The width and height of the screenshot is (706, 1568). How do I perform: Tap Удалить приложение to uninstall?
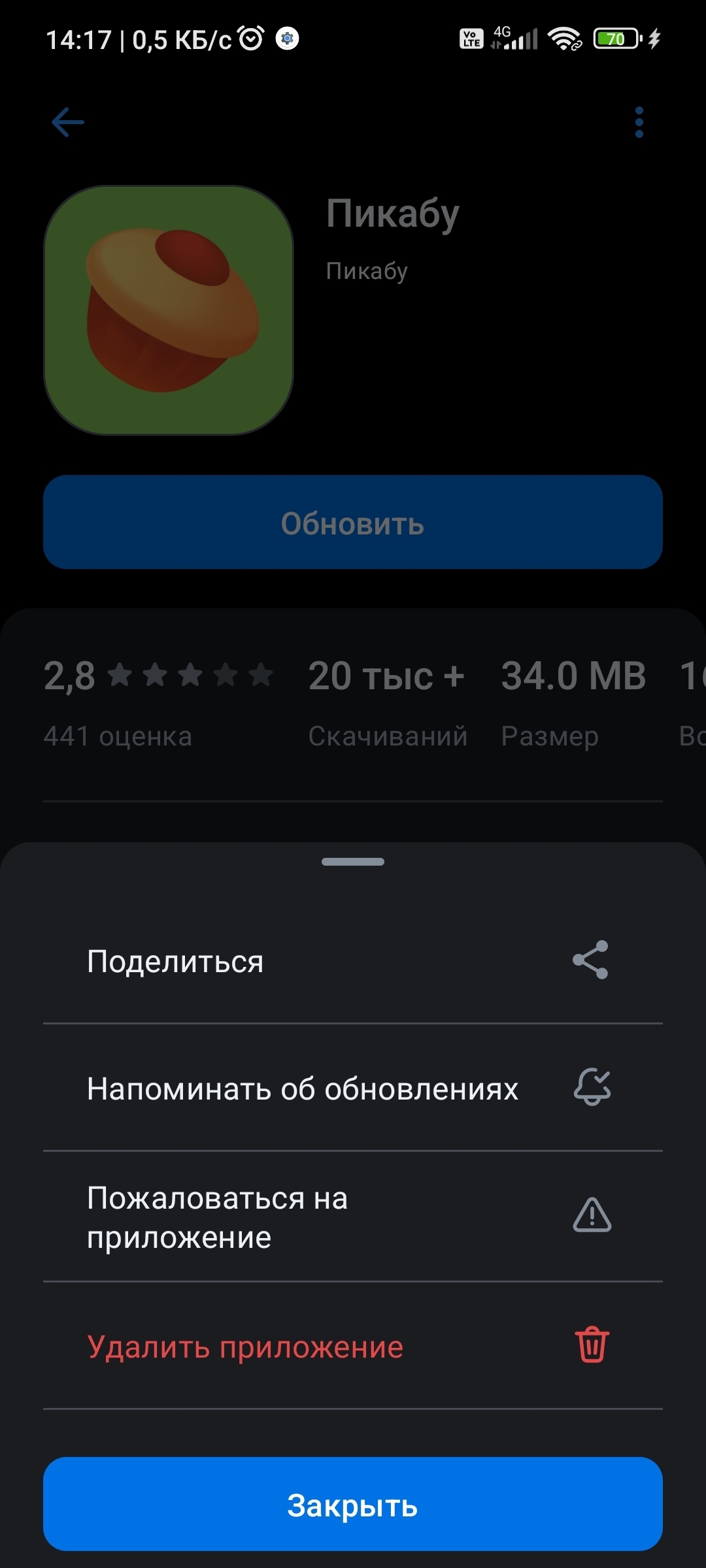click(352, 1347)
